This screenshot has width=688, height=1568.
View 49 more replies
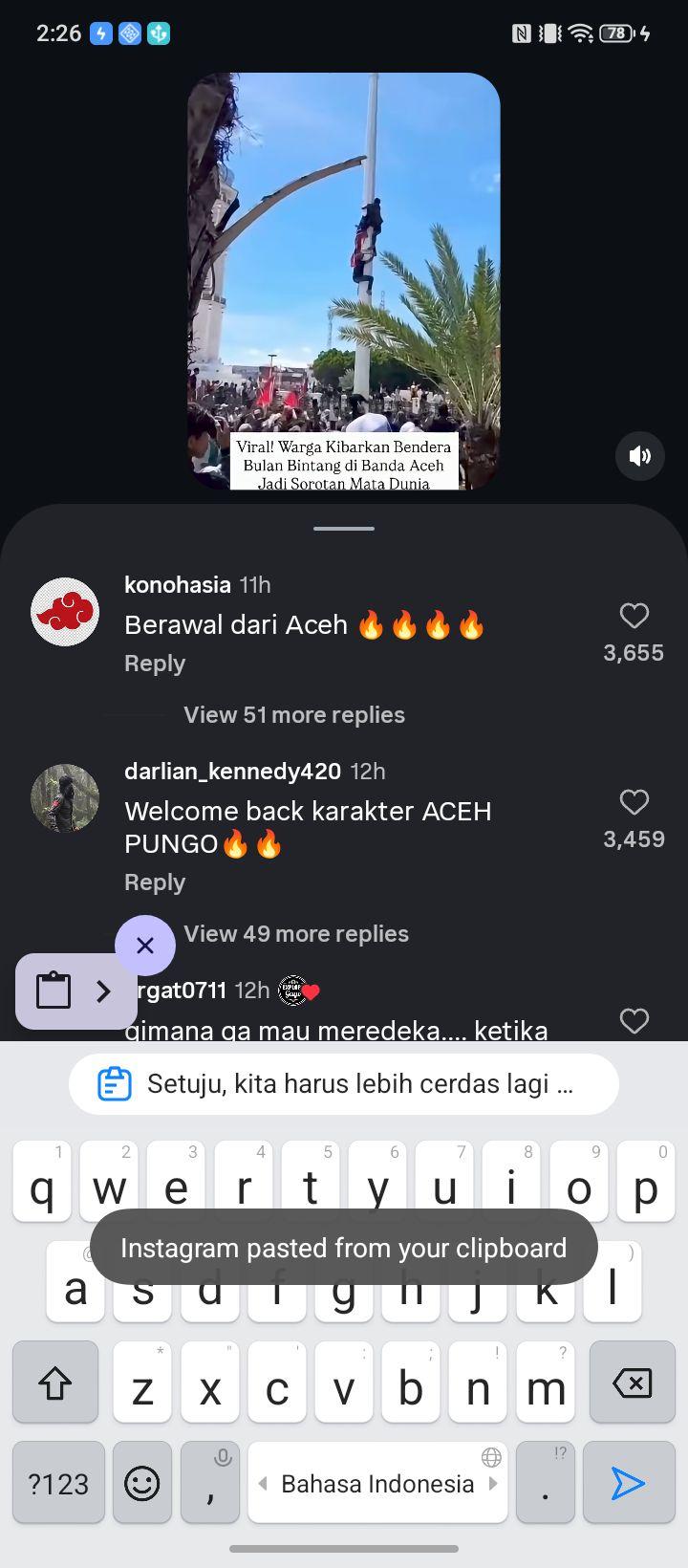coord(296,934)
